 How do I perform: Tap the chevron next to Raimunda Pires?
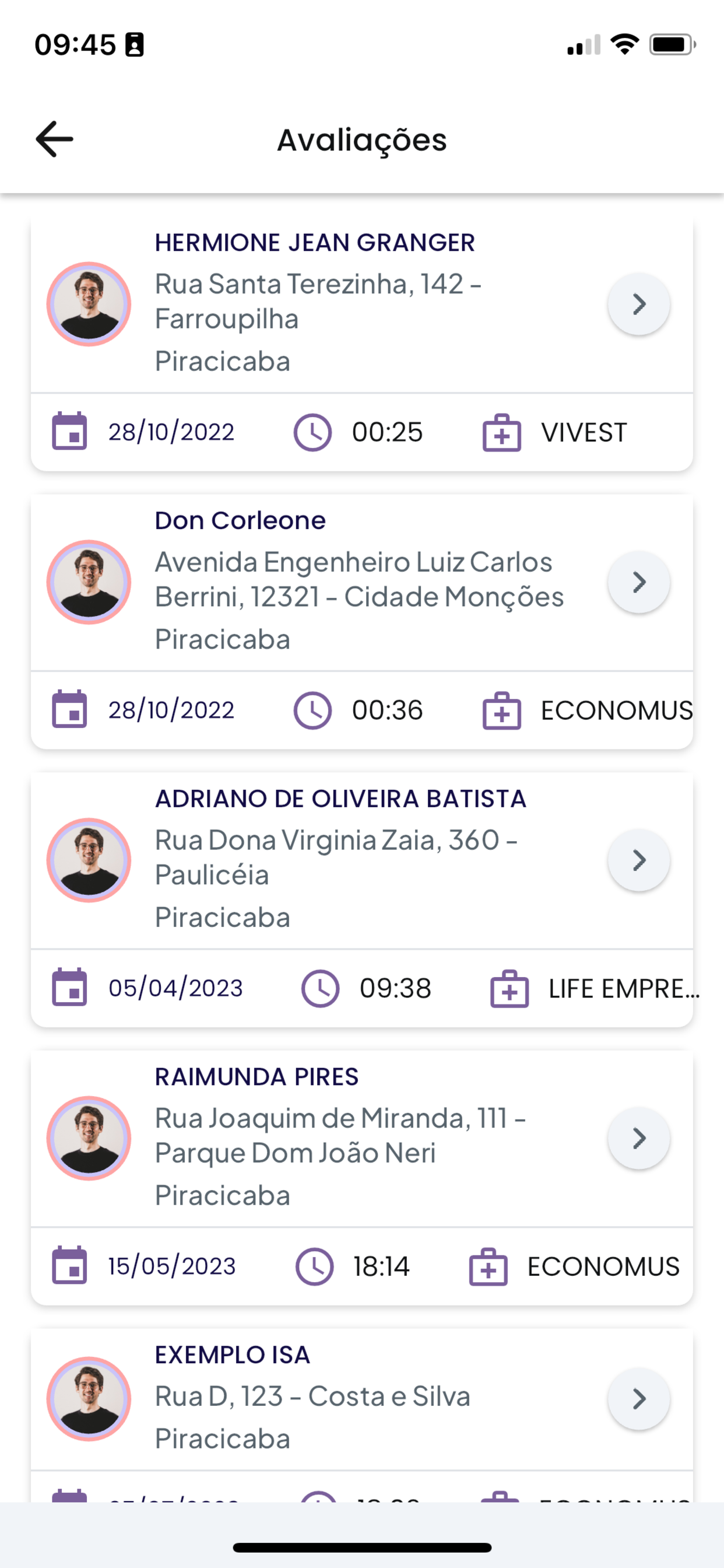point(639,1138)
